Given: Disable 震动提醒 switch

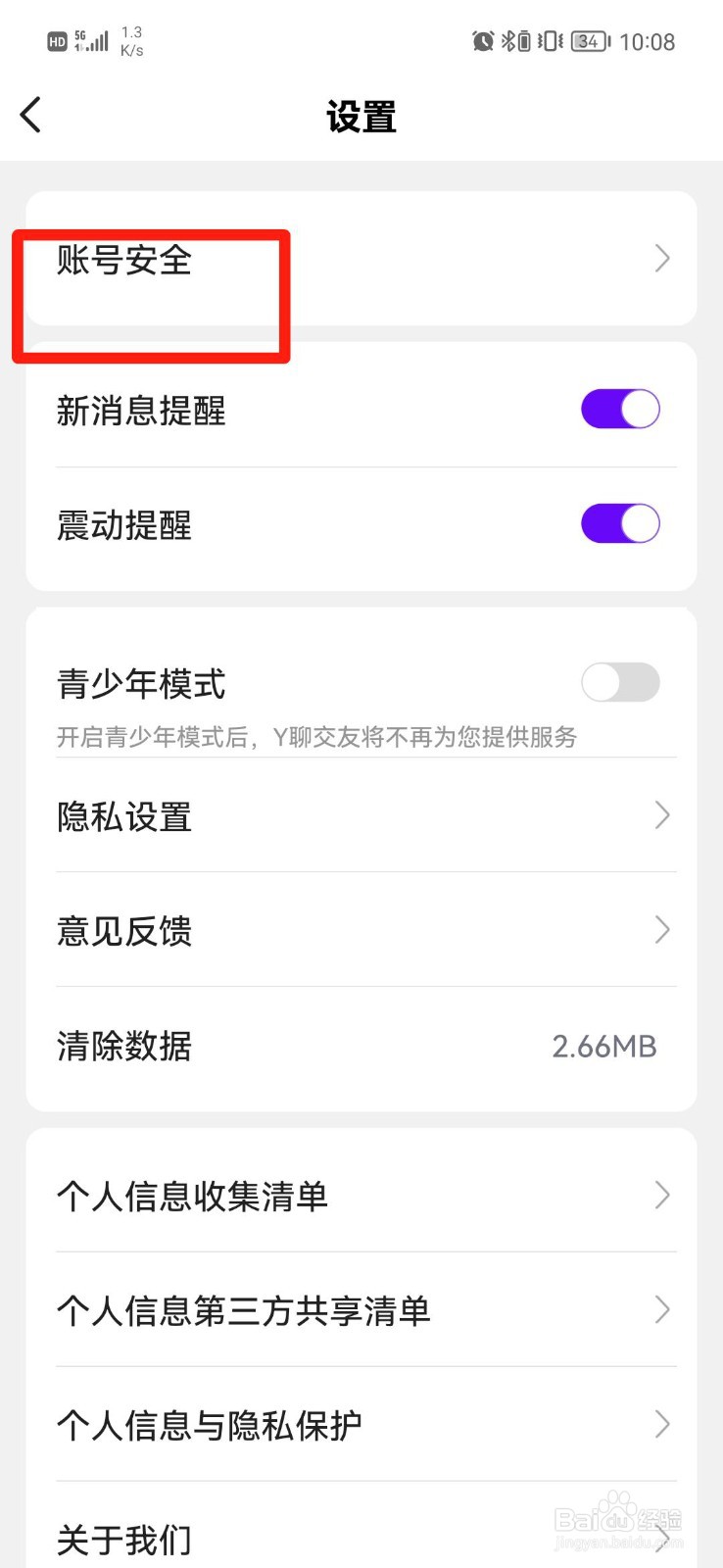Looking at the screenshot, I should [x=620, y=524].
